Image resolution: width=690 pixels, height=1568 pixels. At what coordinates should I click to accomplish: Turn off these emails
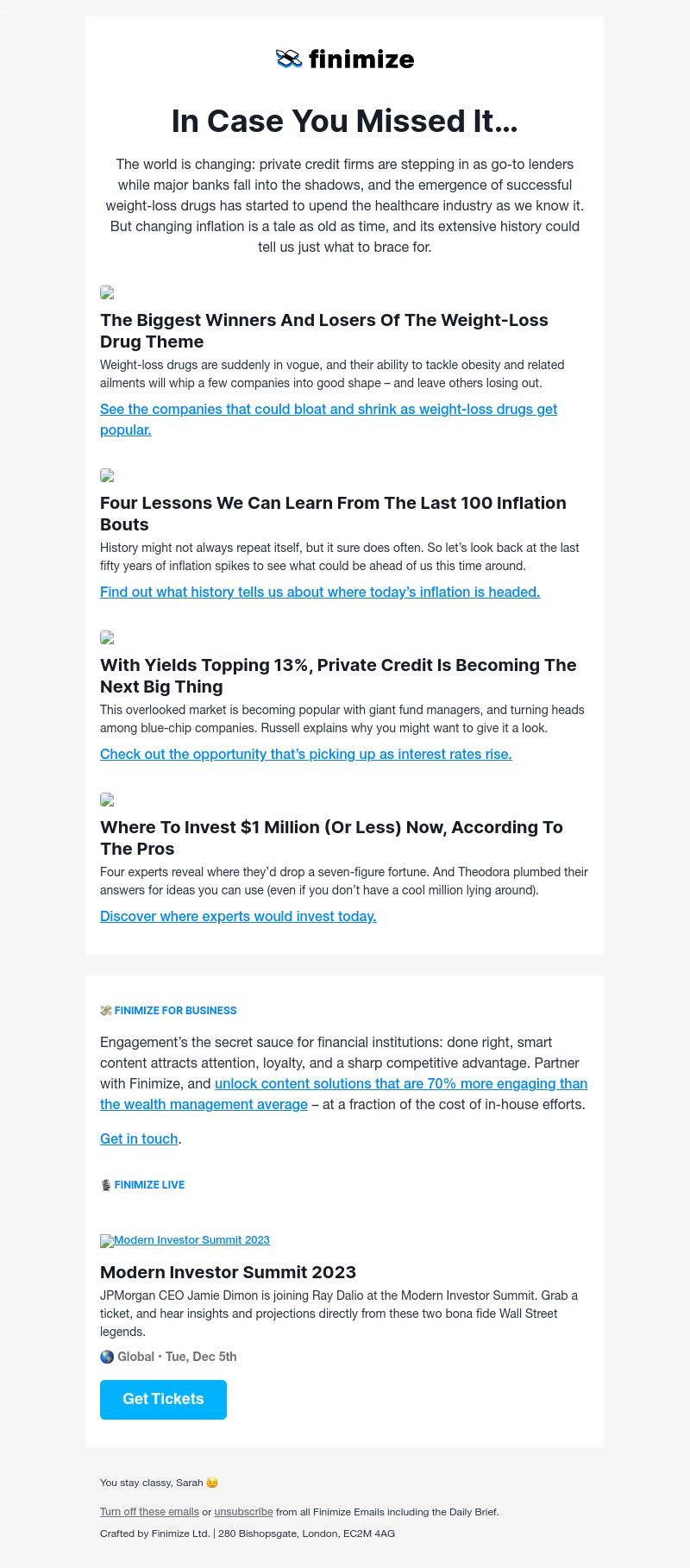pyautogui.click(x=149, y=1512)
